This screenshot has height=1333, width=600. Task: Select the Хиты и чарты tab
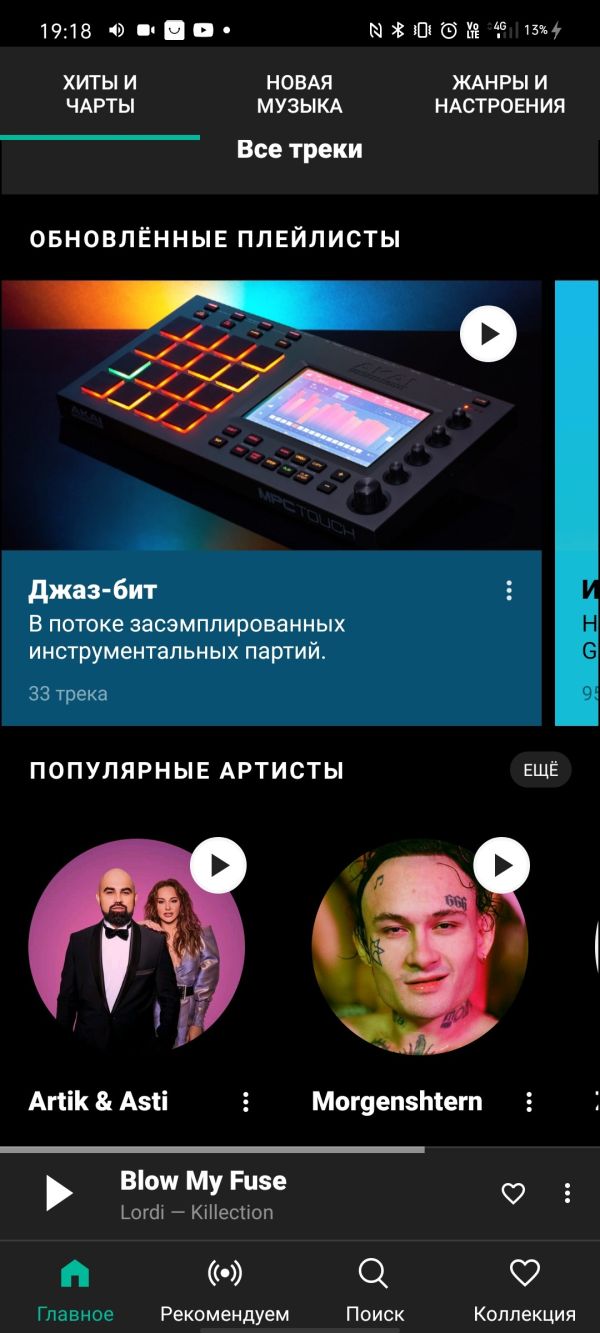[x=100, y=94]
